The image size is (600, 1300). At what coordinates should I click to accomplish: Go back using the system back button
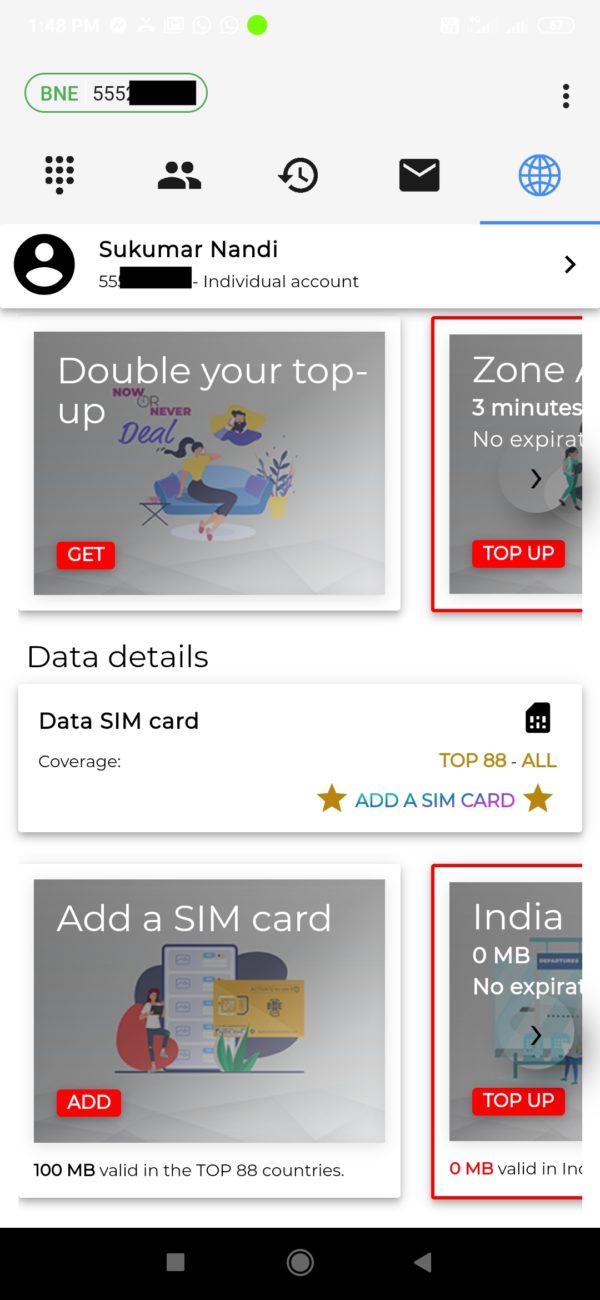[x=422, y=1263]
